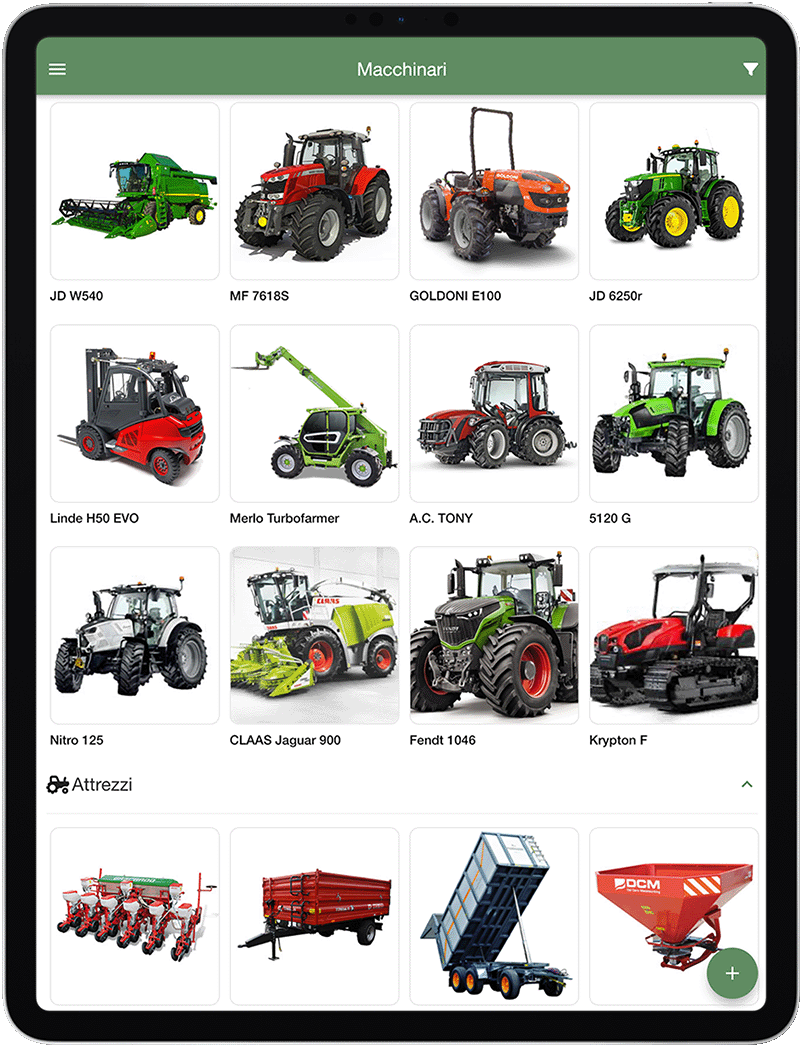Select the Linde H50 EVO forklift
The width and height of the screenshot is (800, 1046).
(x=133, y=414)
